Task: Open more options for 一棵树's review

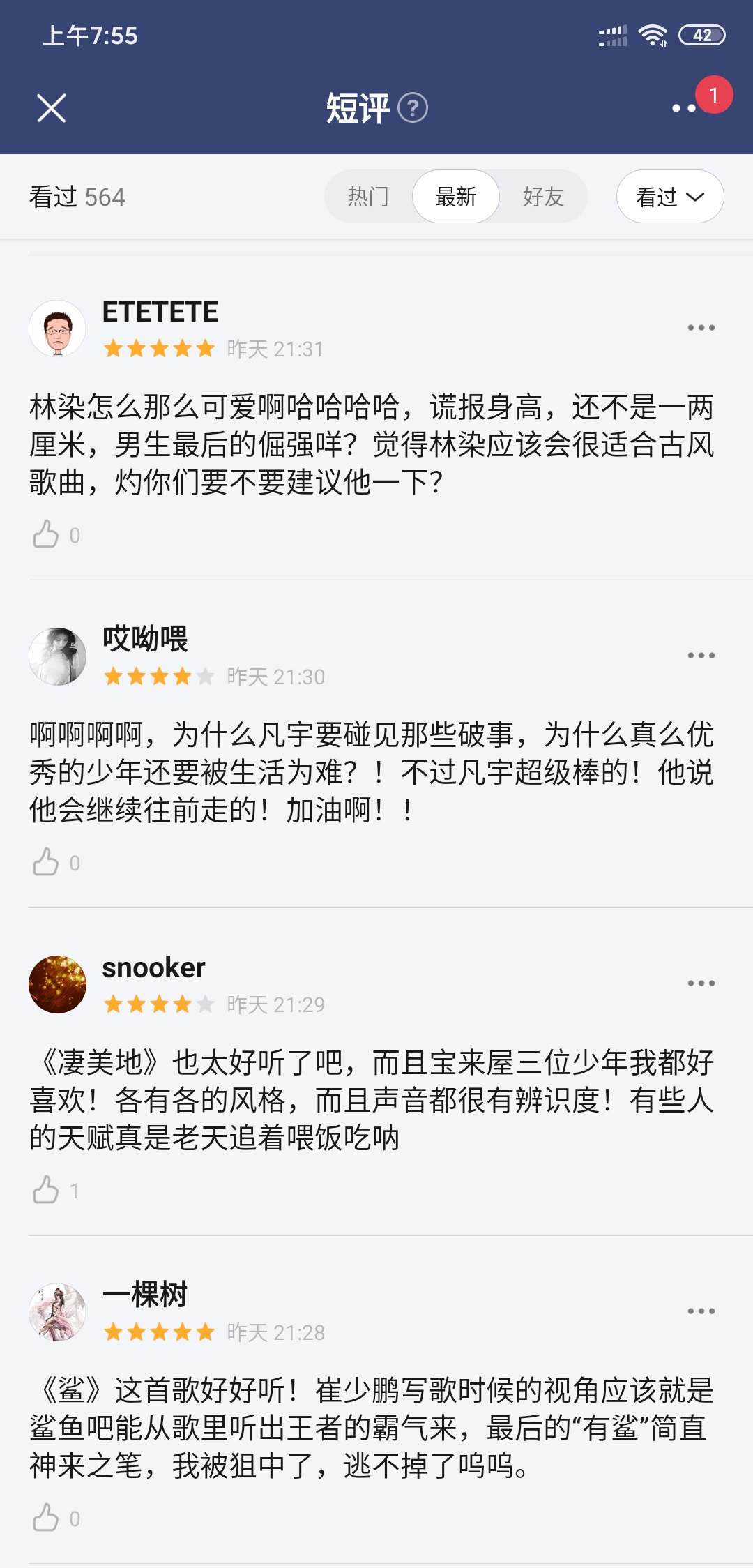Action: 701,1311
